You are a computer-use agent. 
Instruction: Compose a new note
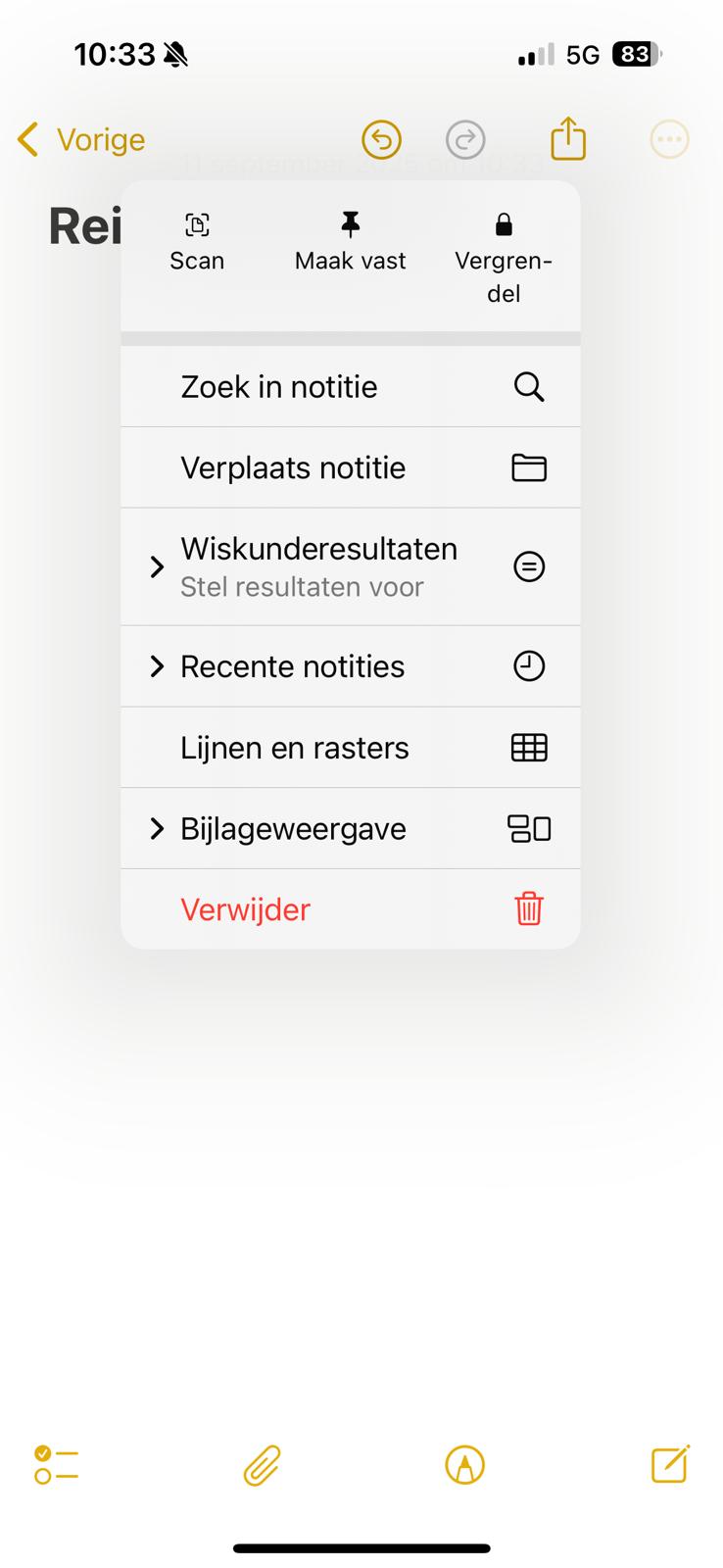tap(670, 1464)
